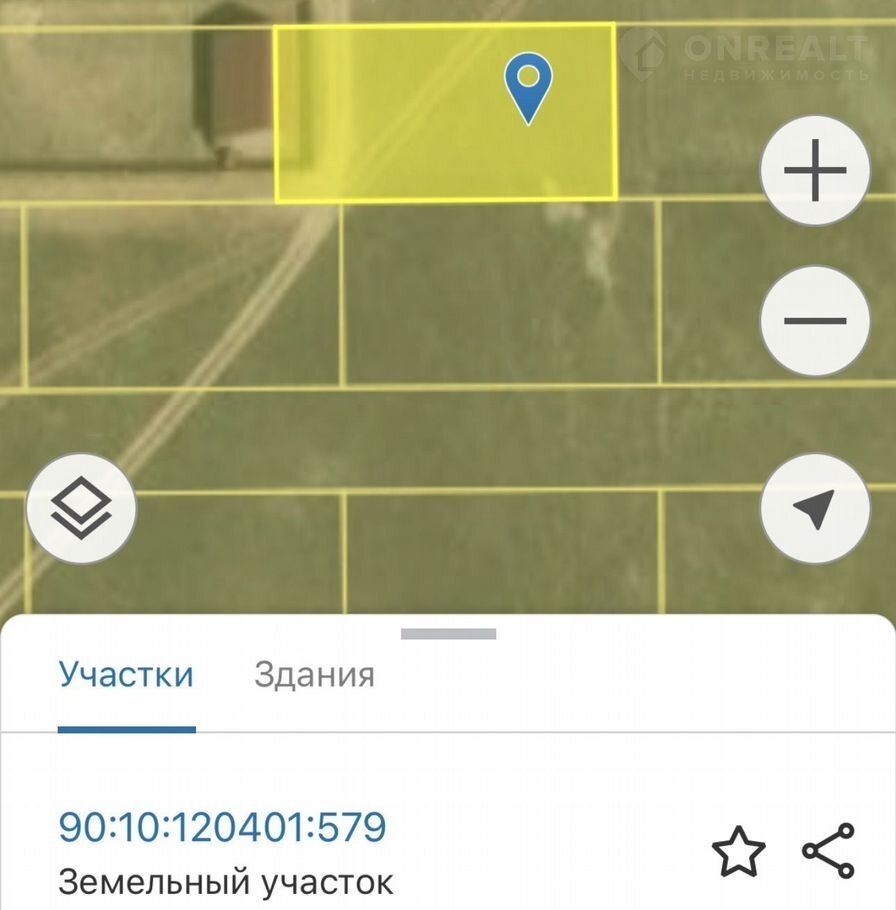Image resolution: width=896 pixels, height=910 pixels.
Task: Open the map layers selector
Action: [81, 510]
